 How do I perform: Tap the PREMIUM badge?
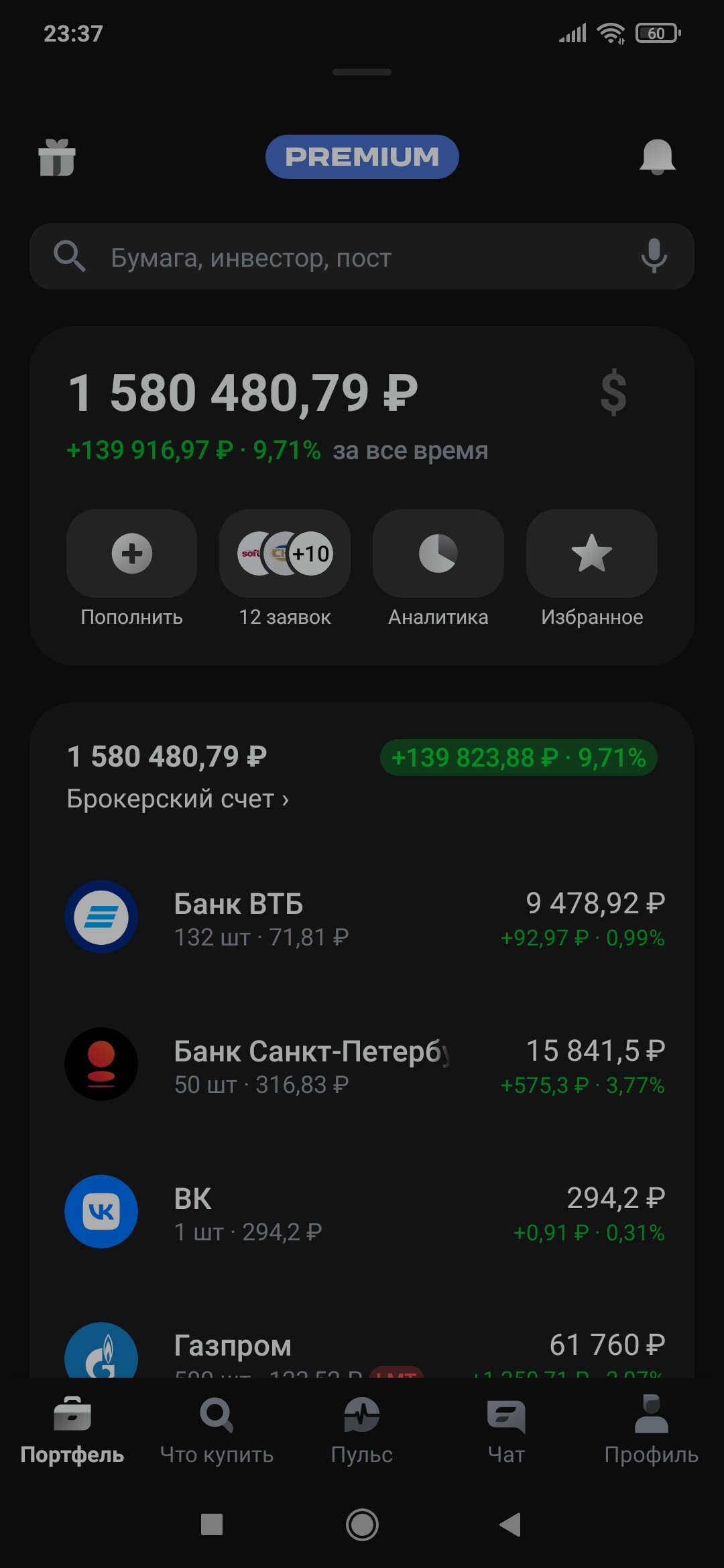(362, 157)
